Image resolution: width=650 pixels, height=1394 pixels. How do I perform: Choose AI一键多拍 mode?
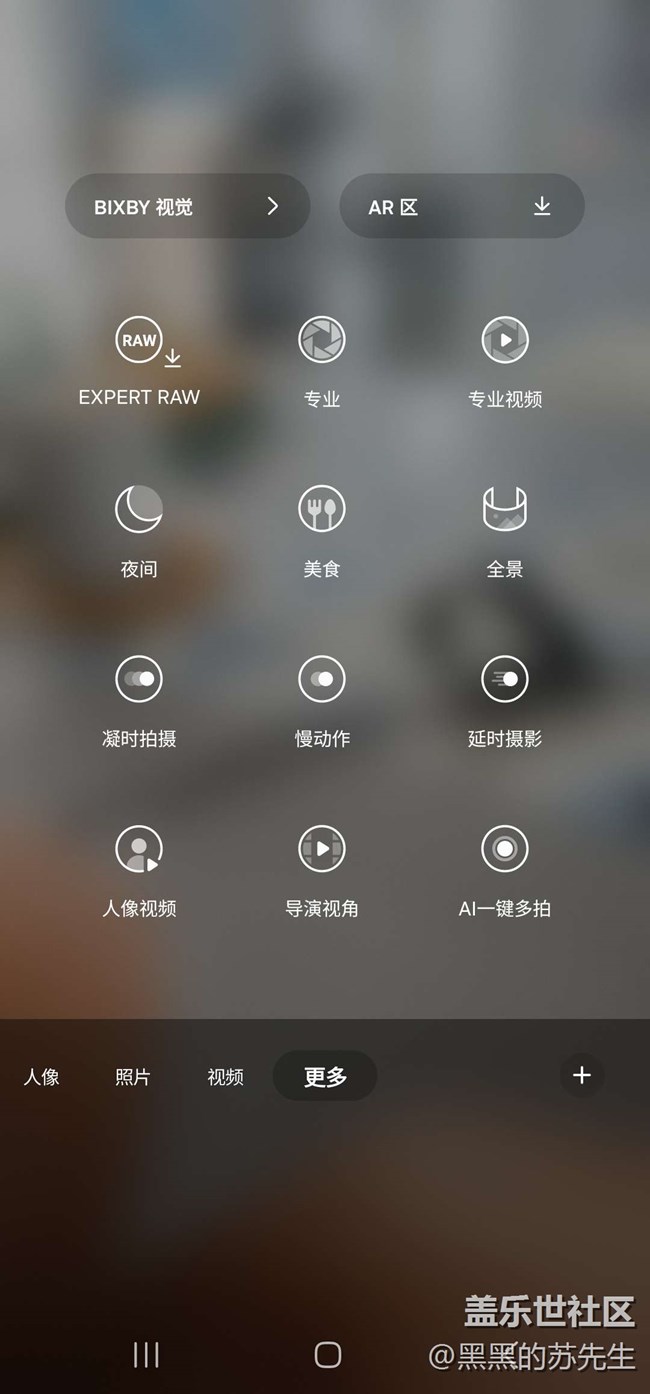[x=505, y=871]
